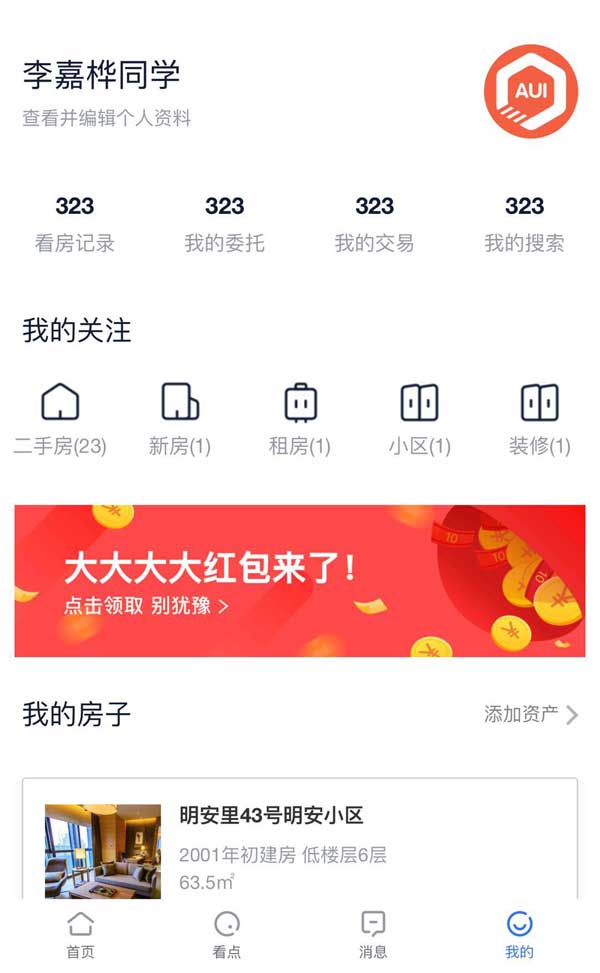Go to the 看点 tab

coord(227,935)
